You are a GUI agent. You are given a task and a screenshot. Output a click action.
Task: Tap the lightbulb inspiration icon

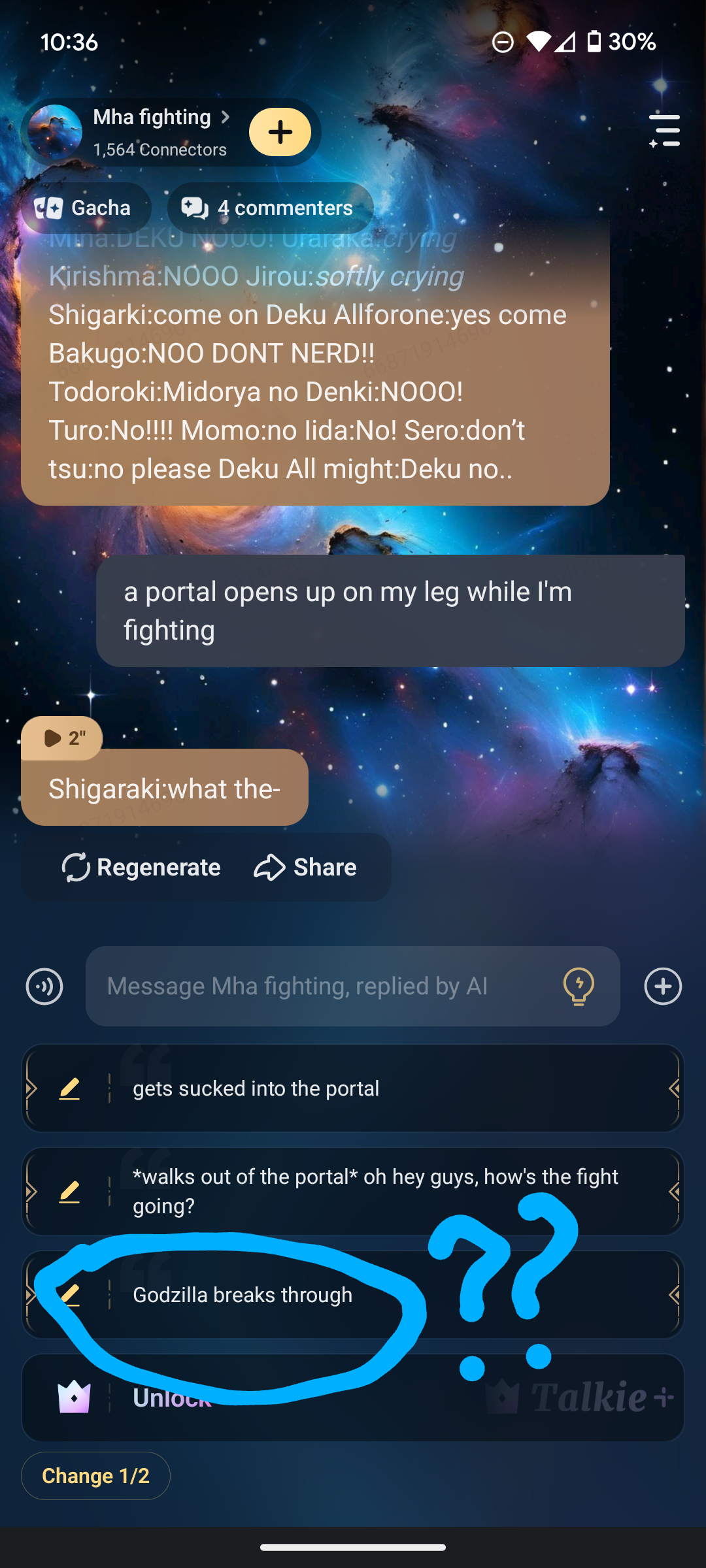[579, 987]
